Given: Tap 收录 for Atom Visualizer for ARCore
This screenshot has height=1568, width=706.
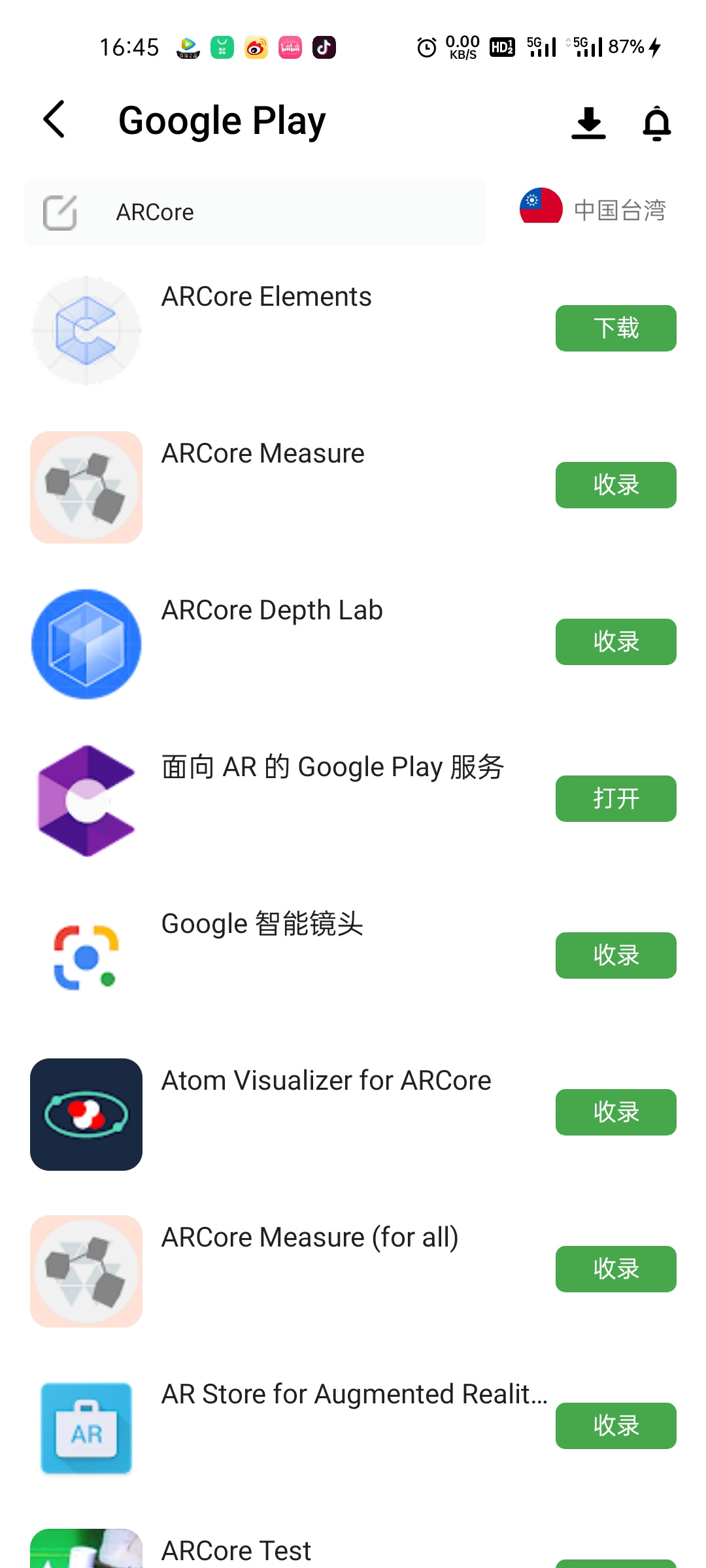Looking at the screenshot, I should click(x=616, y=1112).
